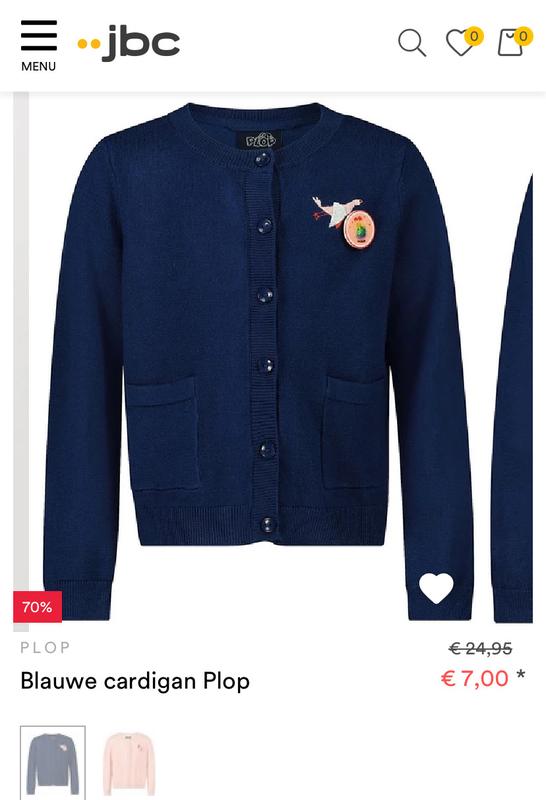This screenshot has width=546, height=800.
Task: Open the wishlist heart in header
Action: coord(463,41)
